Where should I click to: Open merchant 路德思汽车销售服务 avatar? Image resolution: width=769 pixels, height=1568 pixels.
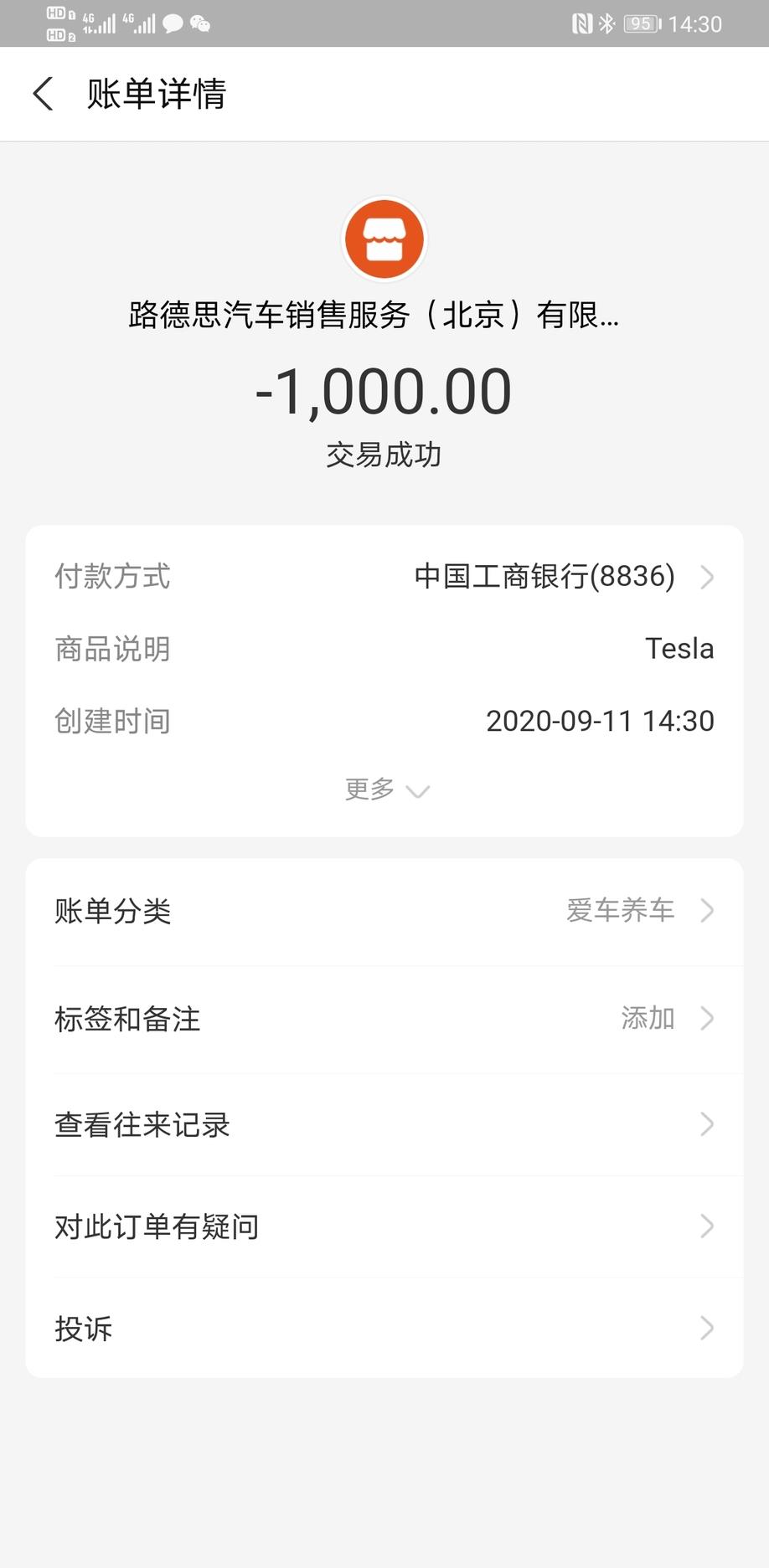pos(384,239)
